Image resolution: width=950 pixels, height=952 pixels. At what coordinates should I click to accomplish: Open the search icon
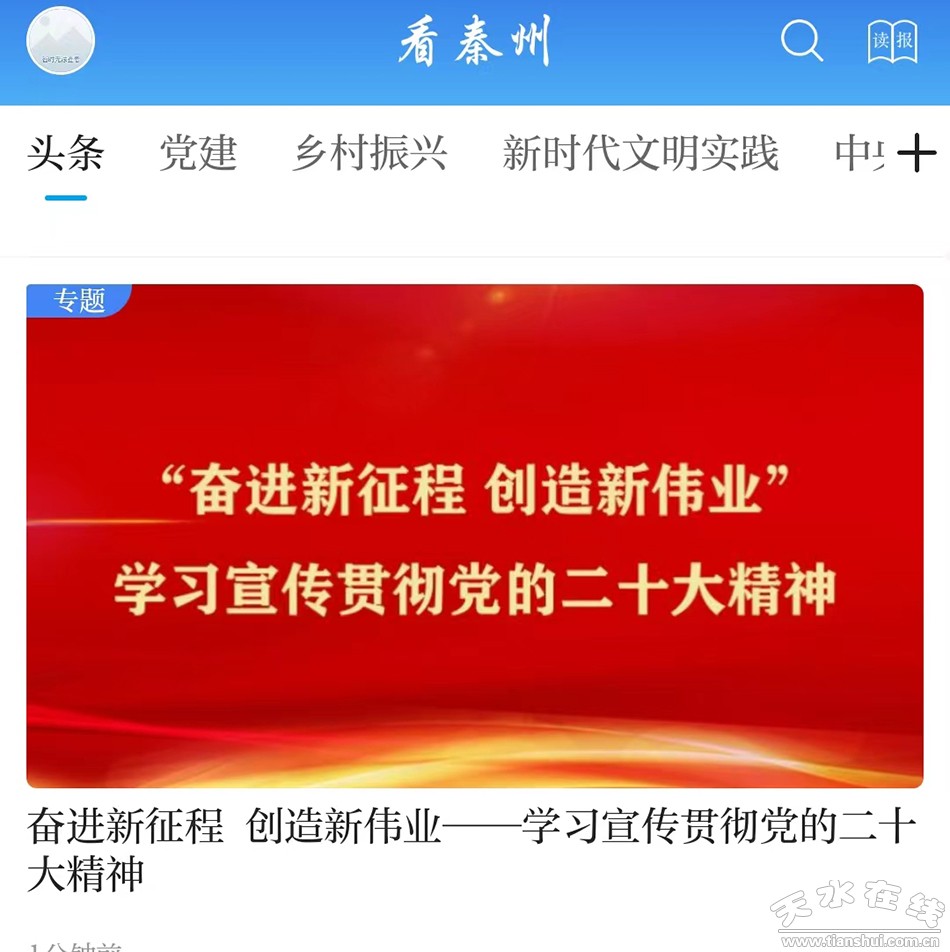(801, 41)
